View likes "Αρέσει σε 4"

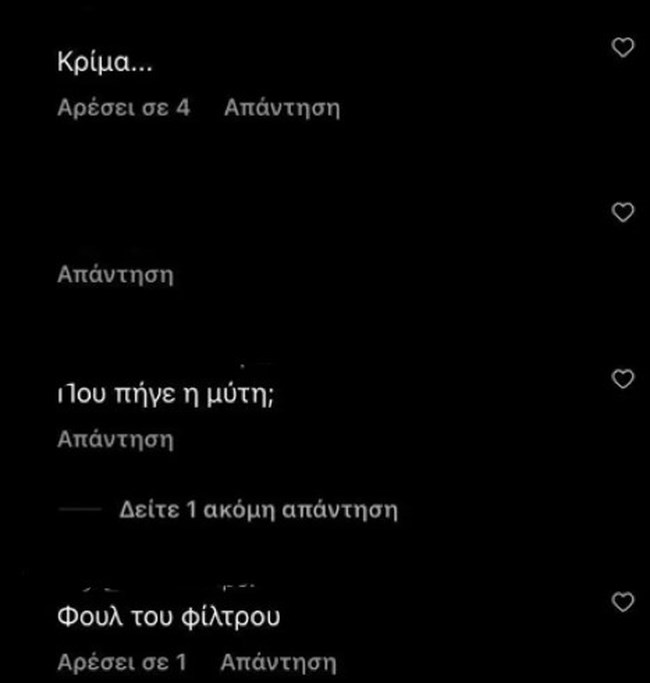[124, 108]
